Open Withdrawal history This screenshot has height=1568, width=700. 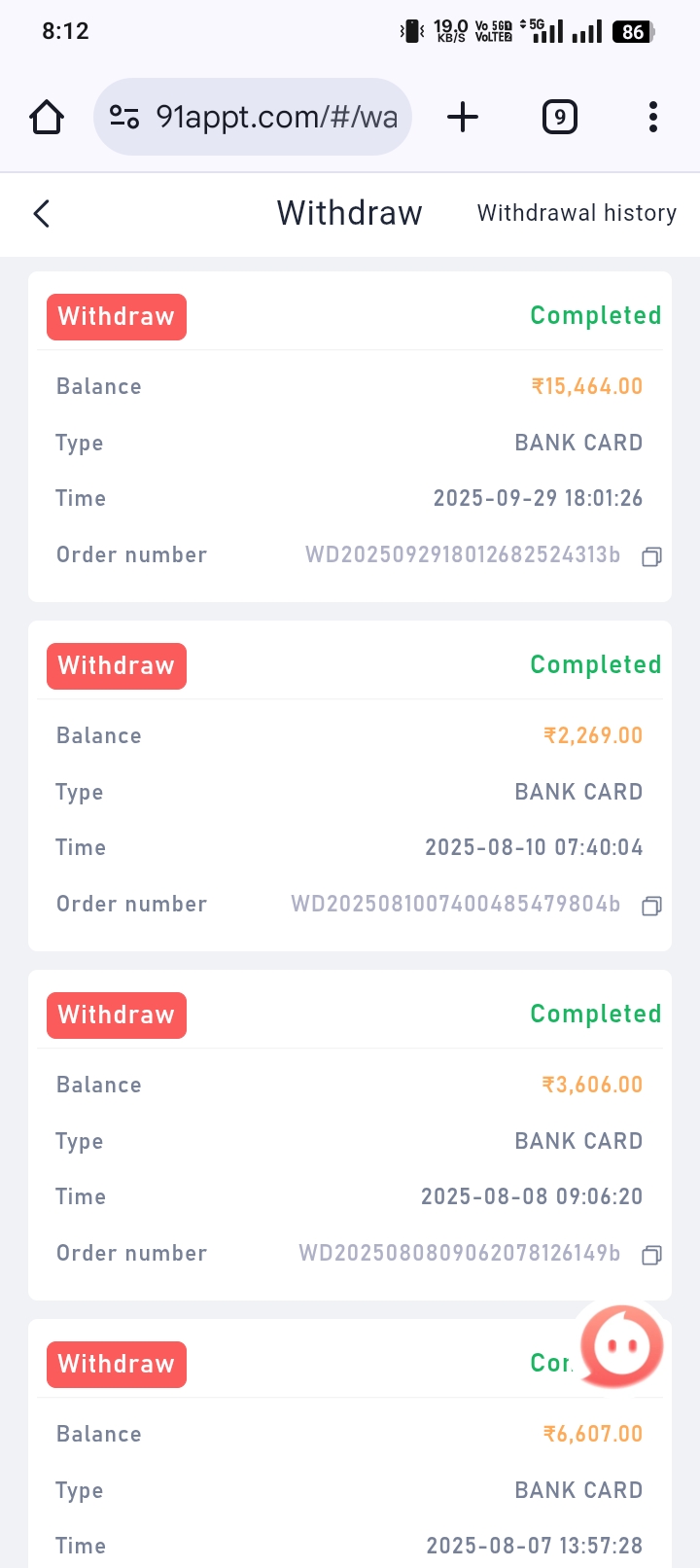tap(577, 213)
